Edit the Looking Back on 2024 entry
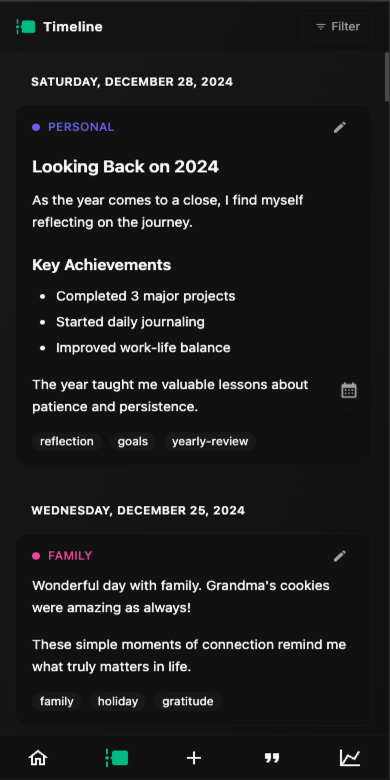Image resolution: width=390 pixels, height=780 pixels. tap(339, 127)
